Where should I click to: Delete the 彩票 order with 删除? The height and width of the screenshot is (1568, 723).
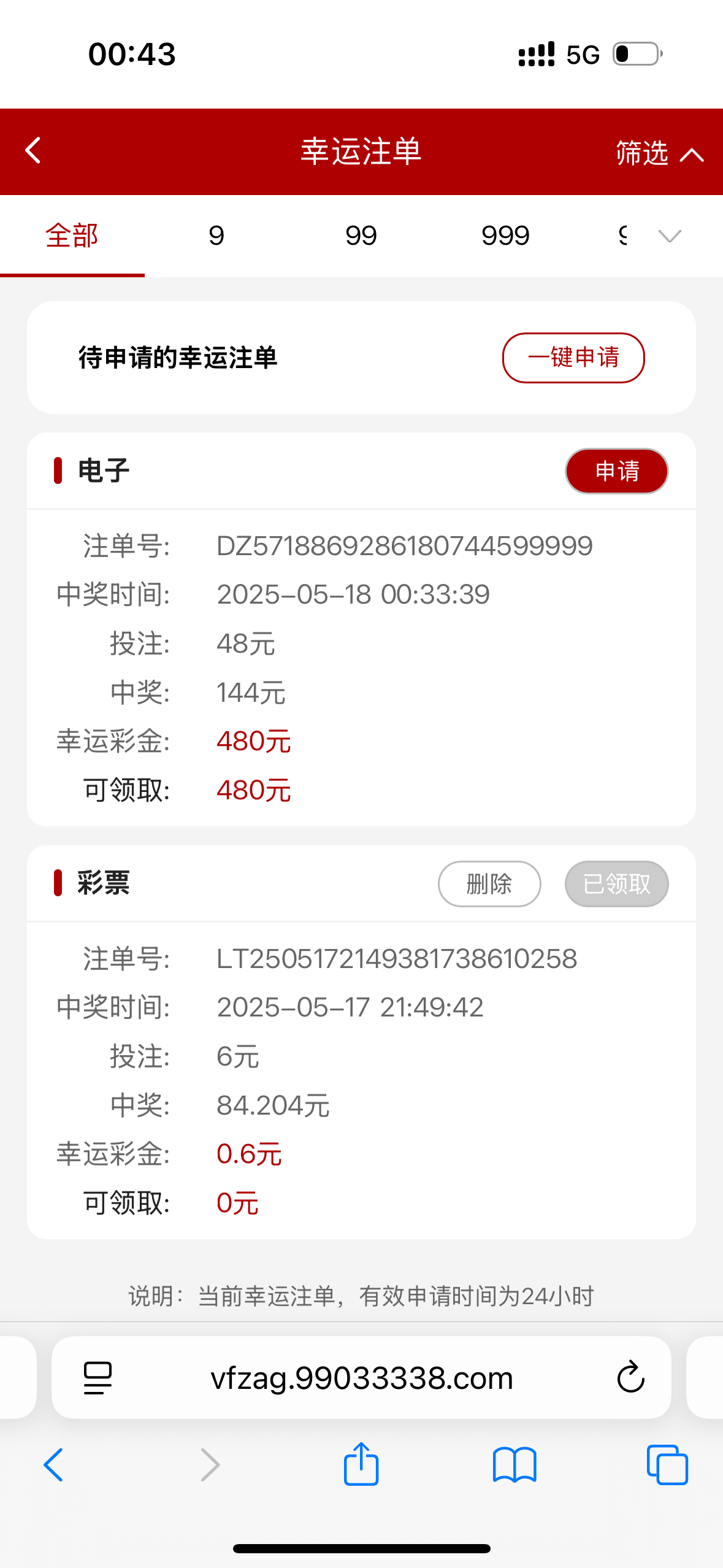(489, 884)
